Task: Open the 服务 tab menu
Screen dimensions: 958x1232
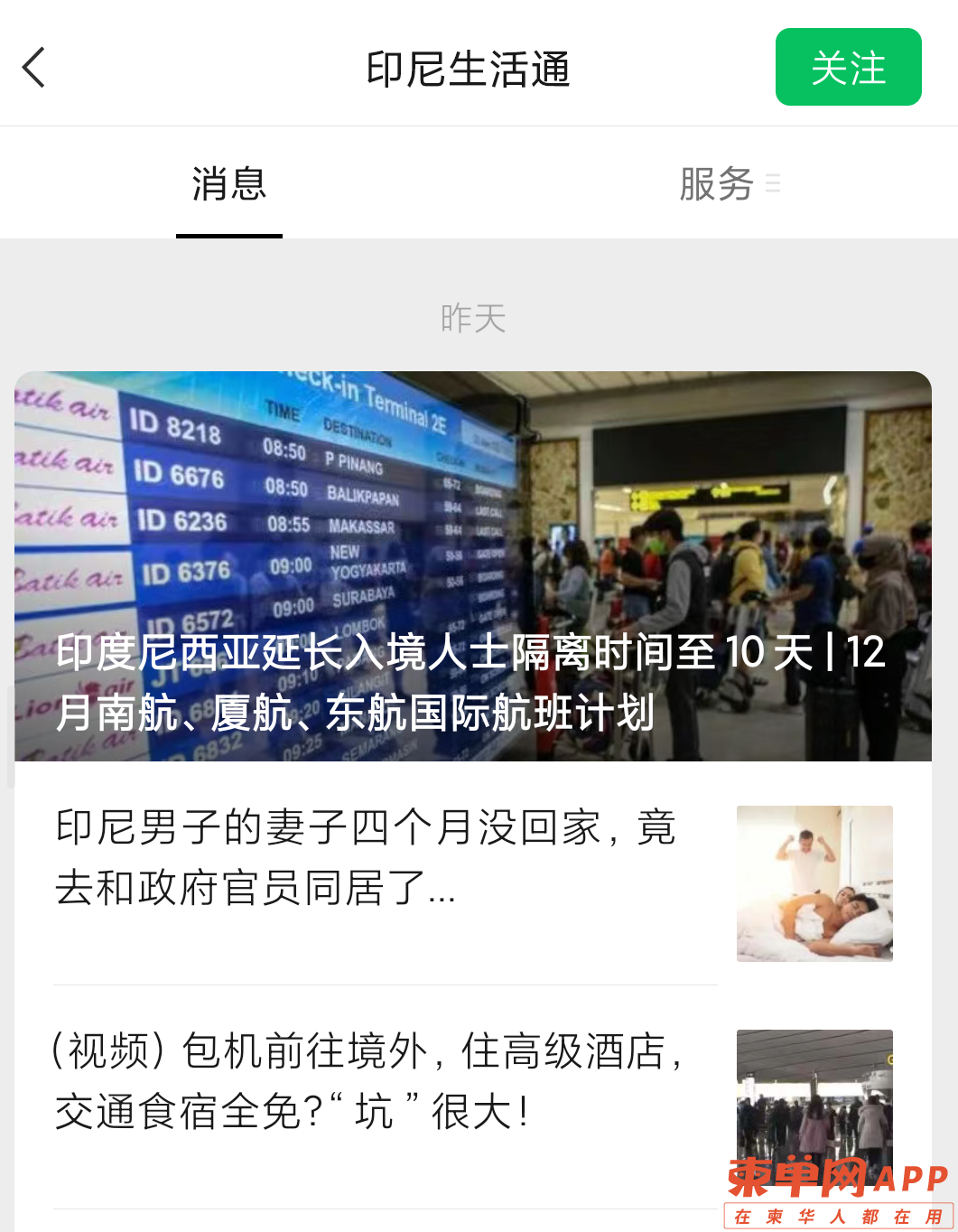Action: point(728,184)
